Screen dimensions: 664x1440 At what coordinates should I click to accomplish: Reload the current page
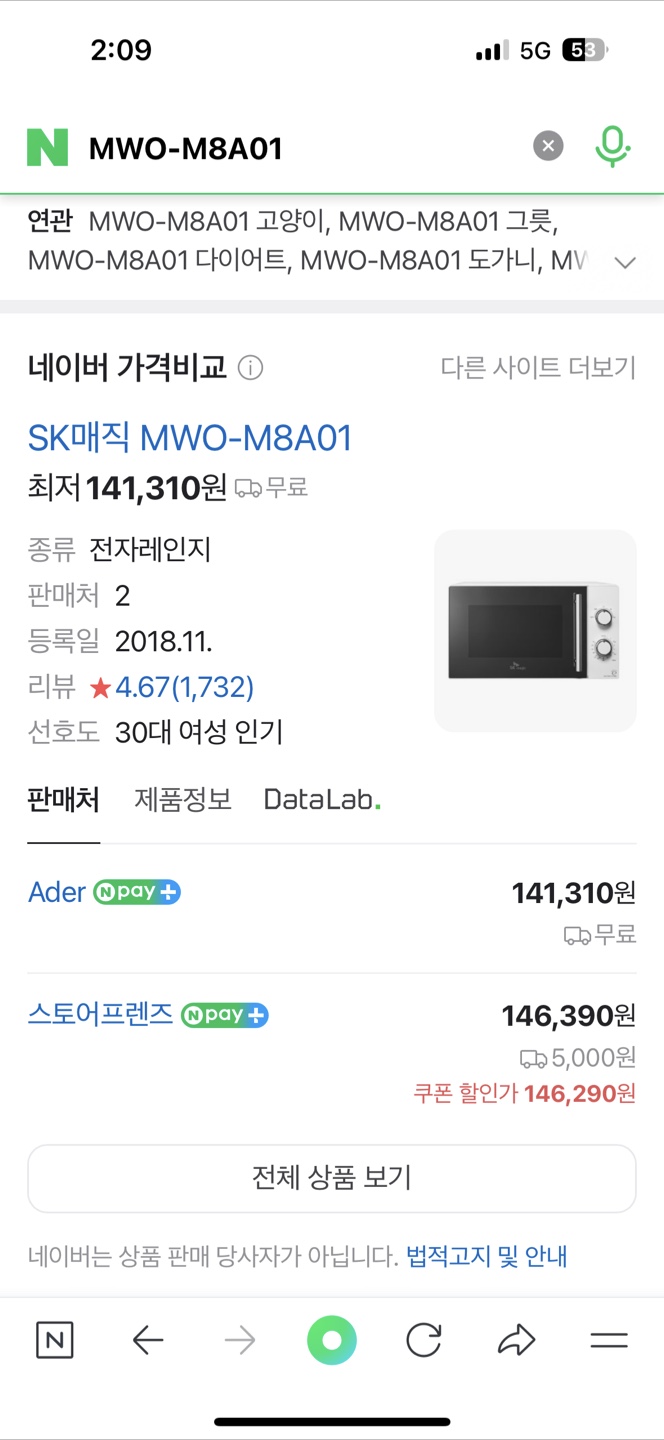pyautogui.click(x=424, y=1340)
